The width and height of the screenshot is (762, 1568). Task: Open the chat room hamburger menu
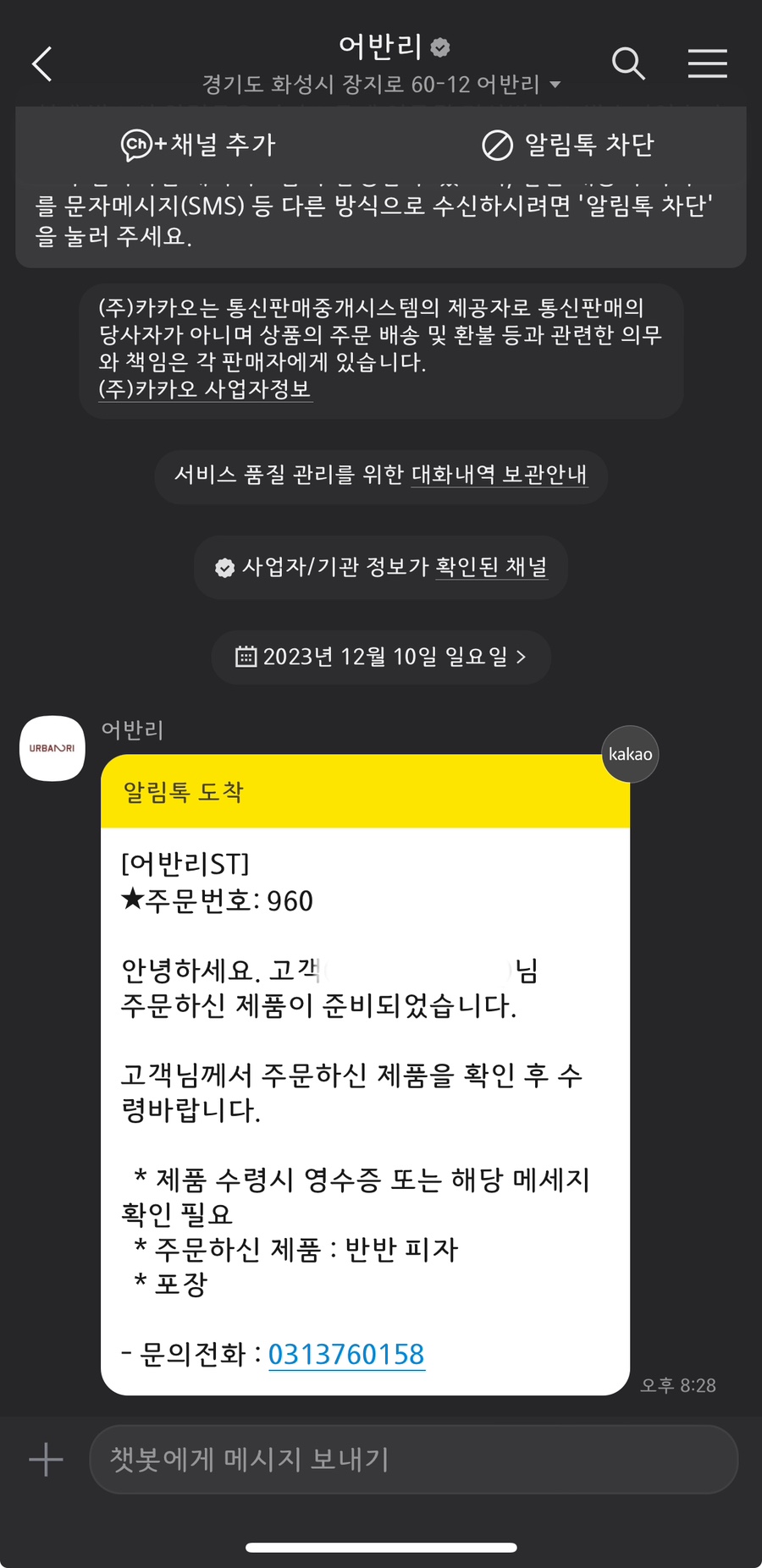[707, 63]
